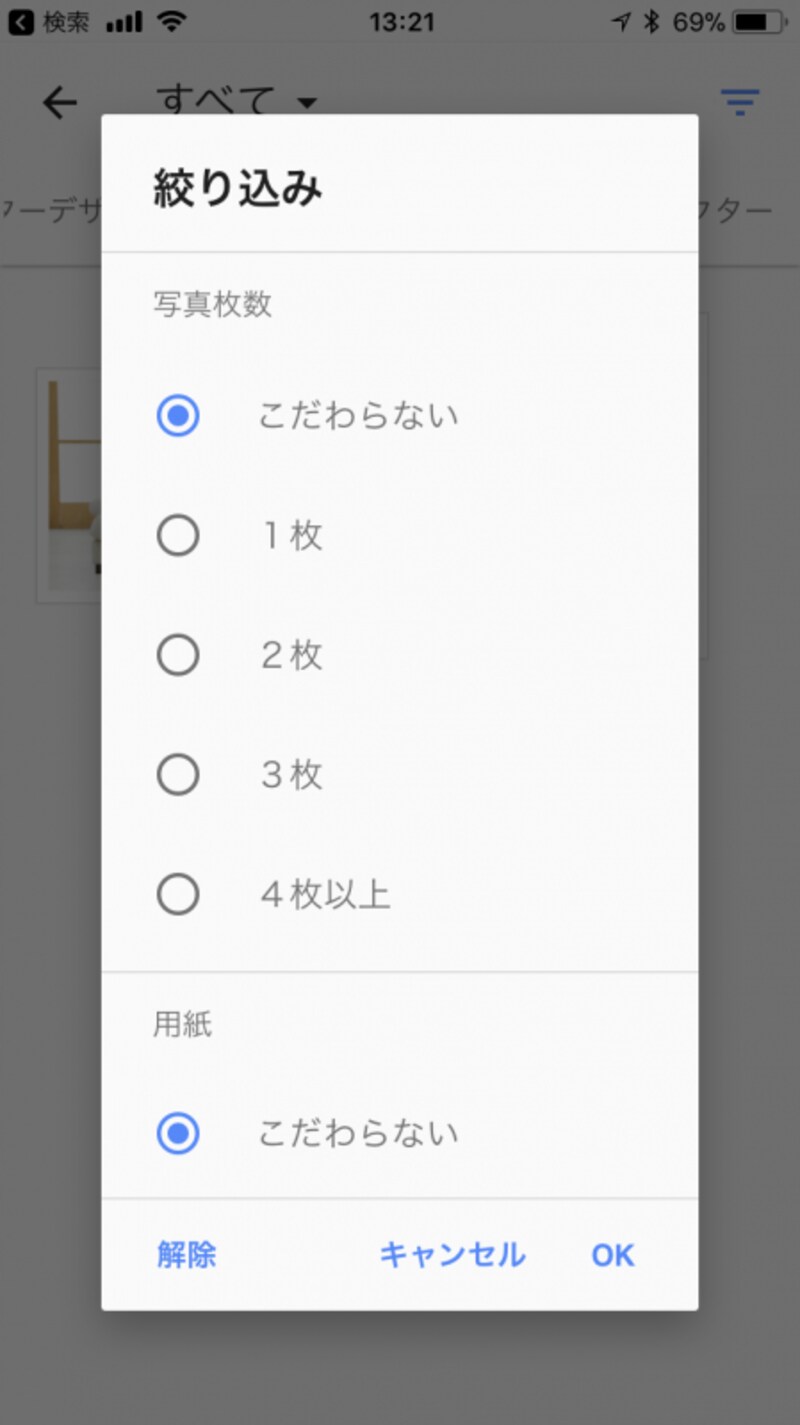800x1425 pixels.
Task: Tap 解除 to clear filters
Action: tap(187, 1255)
